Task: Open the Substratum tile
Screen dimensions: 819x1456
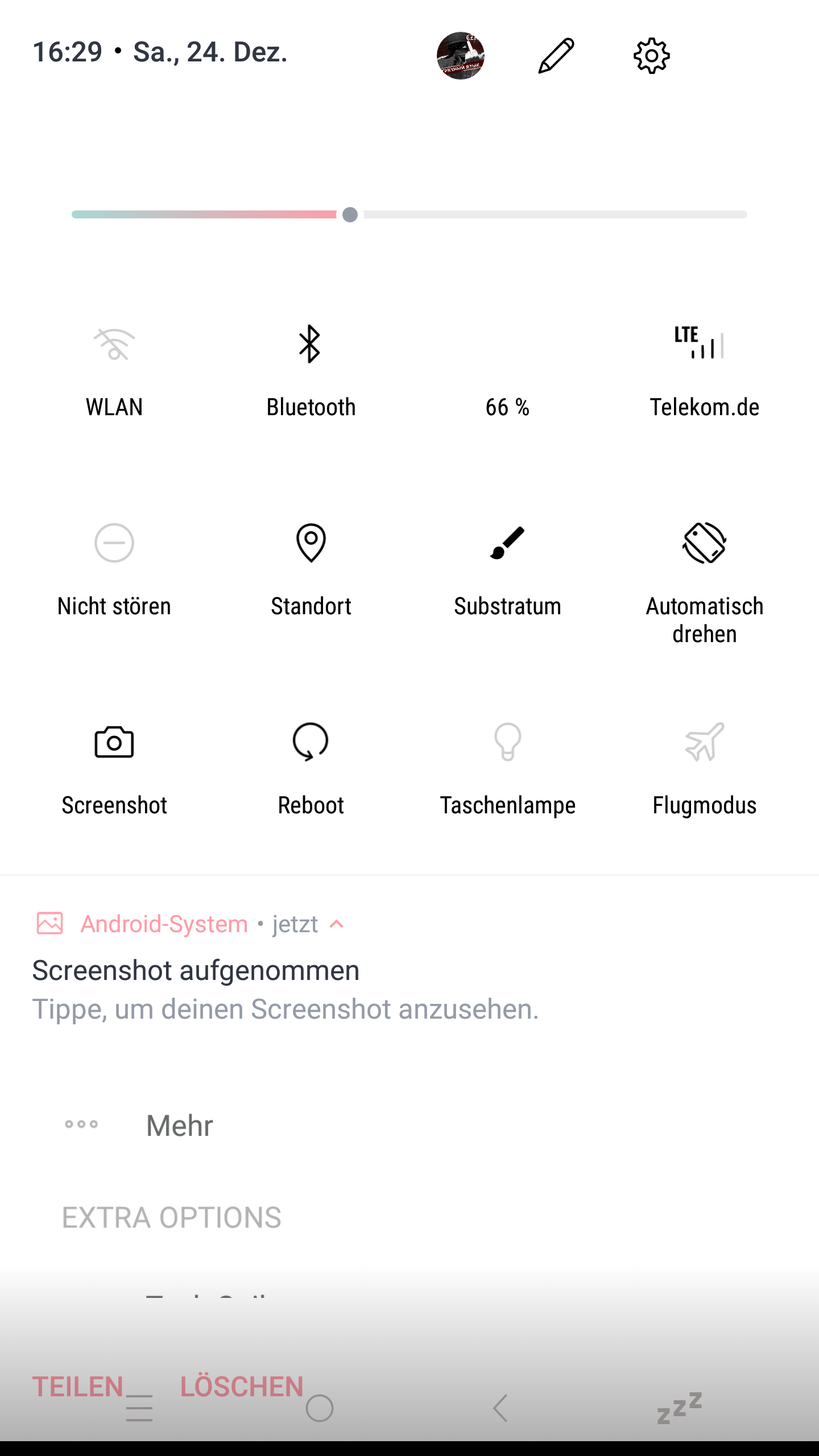Action: 507,543
